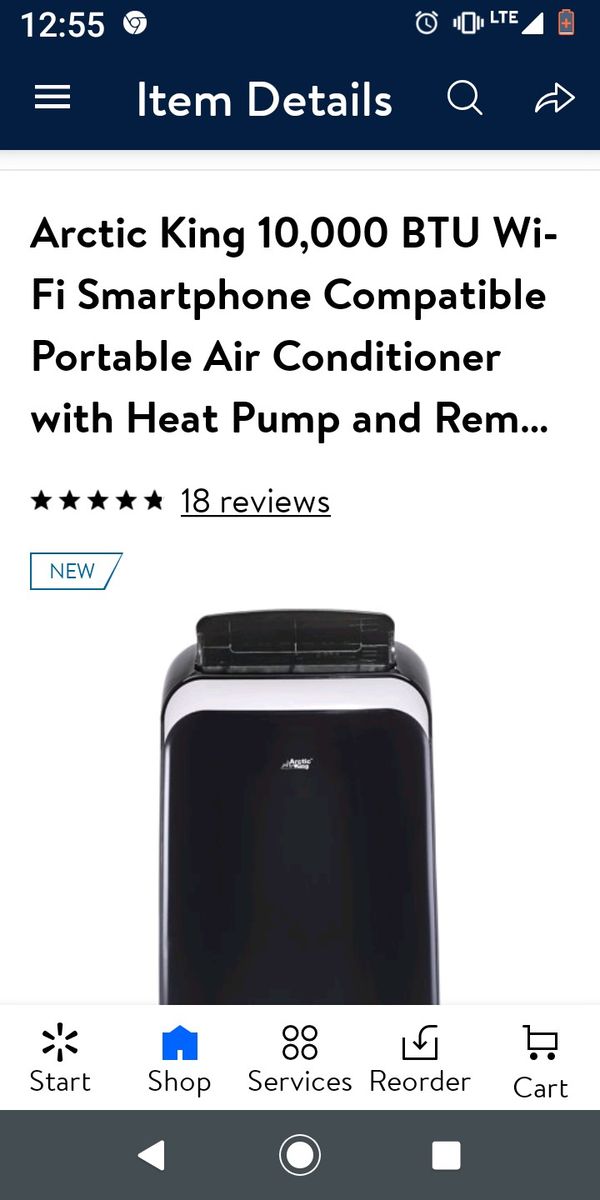Go back with the system back button
The image size is (600, 1200).
pyautogui.click(x=151, y=1155)
